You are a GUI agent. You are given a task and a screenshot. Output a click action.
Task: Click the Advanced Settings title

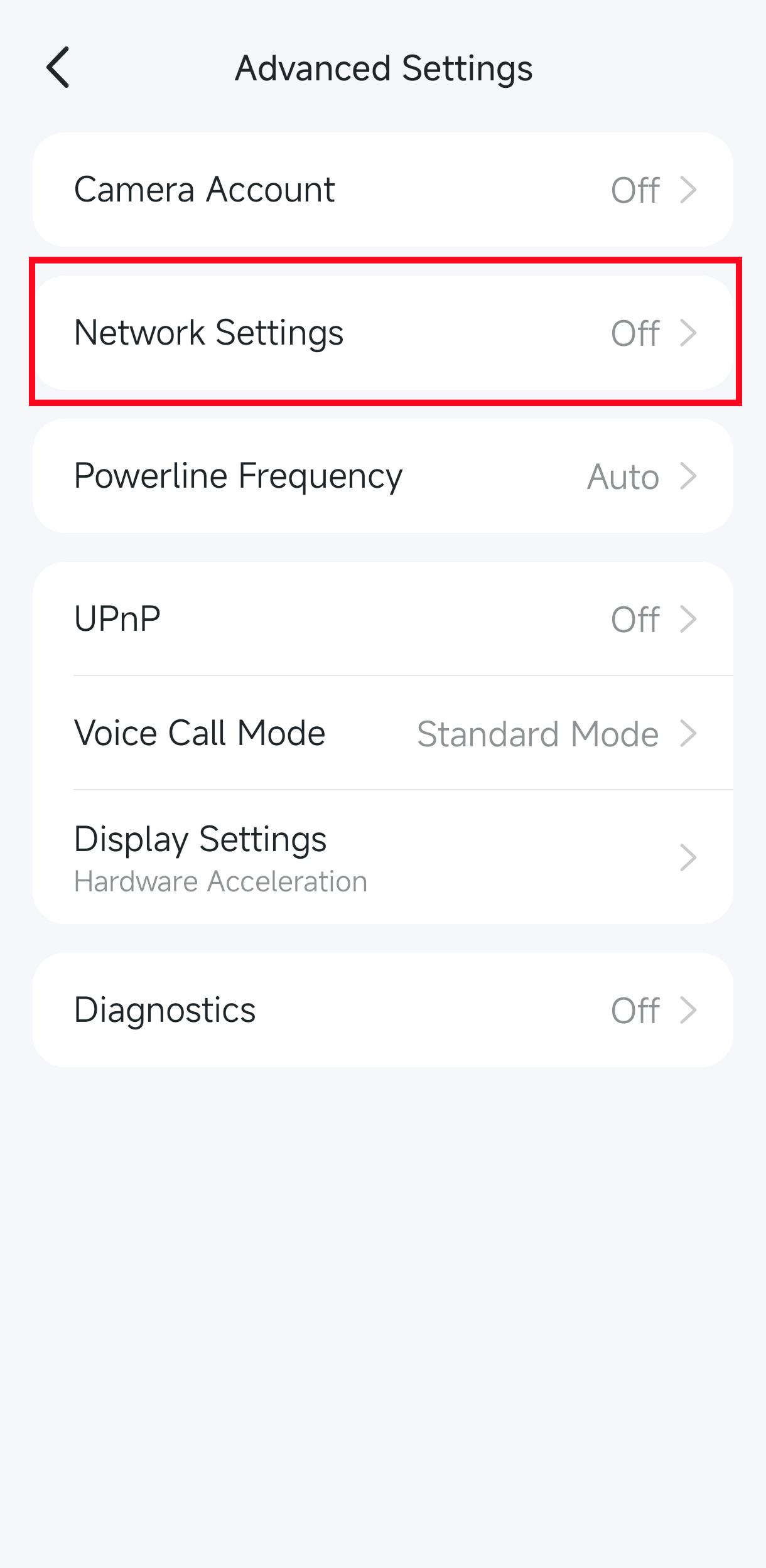point(383,68)
